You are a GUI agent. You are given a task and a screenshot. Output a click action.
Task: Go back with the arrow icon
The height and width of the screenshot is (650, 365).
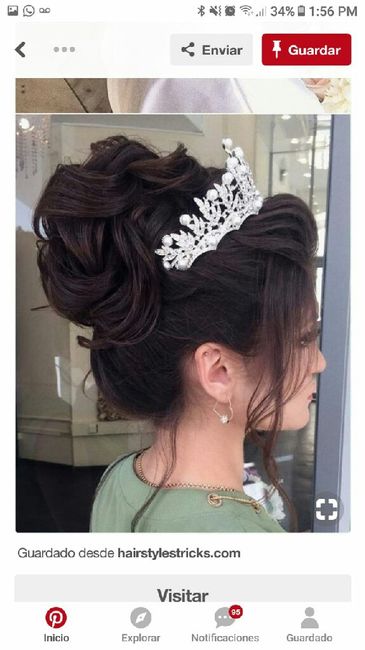[x=20, y=50]
